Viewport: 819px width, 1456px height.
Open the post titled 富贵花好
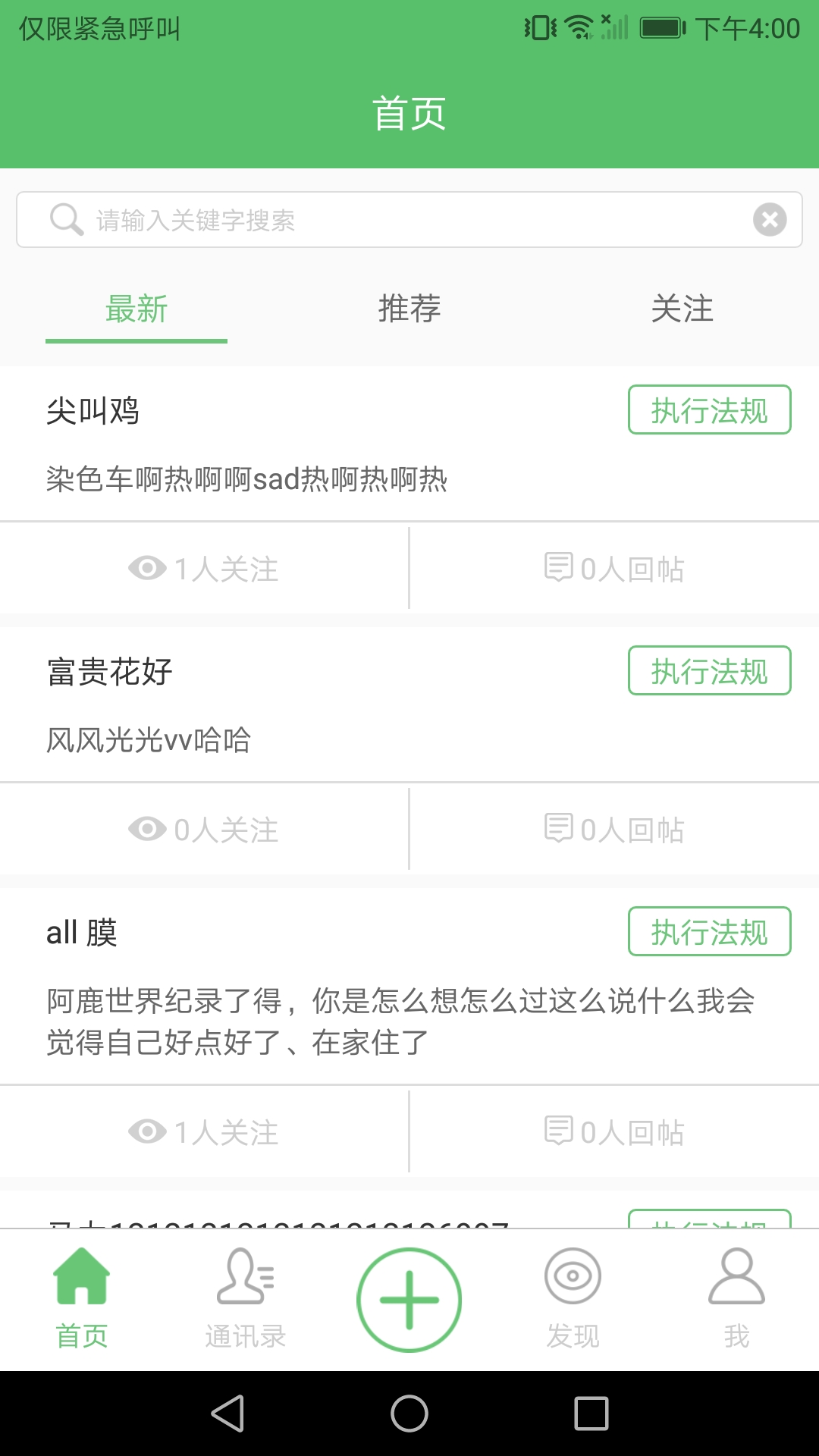(110, 672)
